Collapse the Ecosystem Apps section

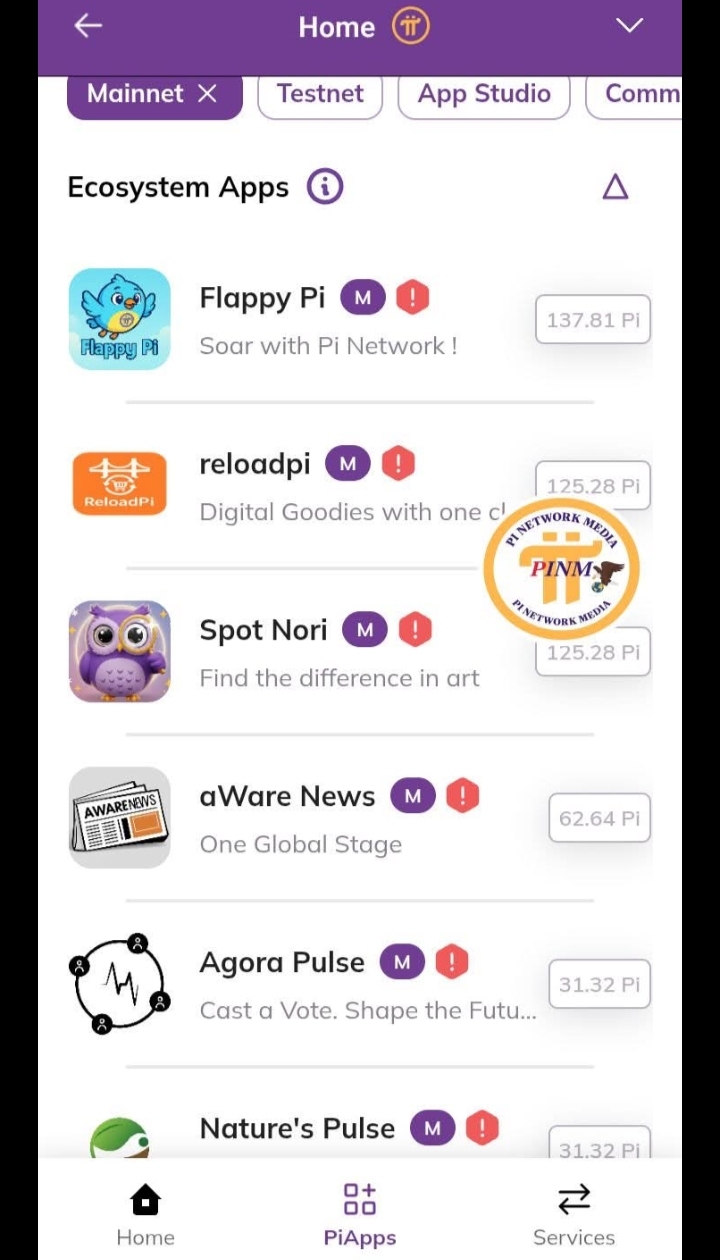(615, 187)
